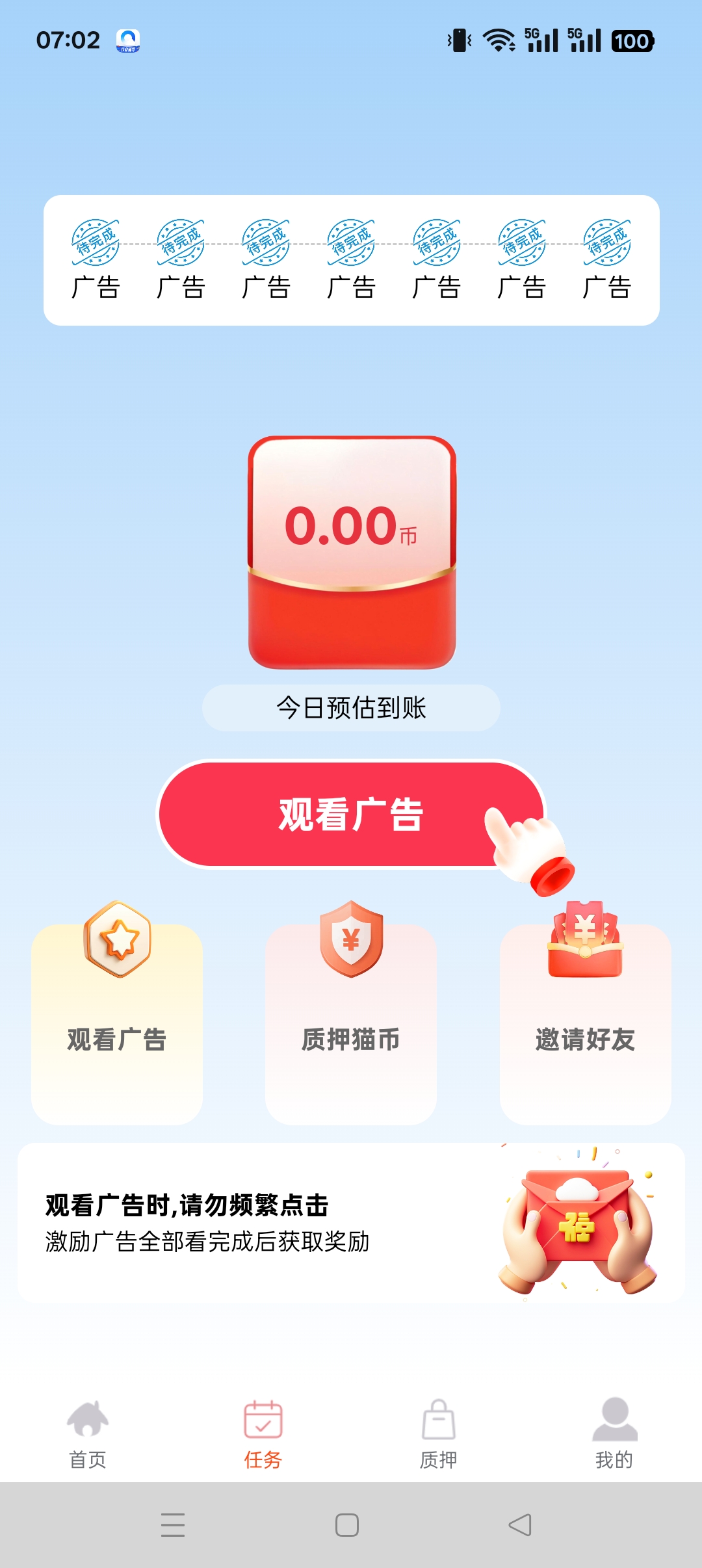702x1568 pixels.
Task: Go to the system home screen
Action: [347, 1525]
